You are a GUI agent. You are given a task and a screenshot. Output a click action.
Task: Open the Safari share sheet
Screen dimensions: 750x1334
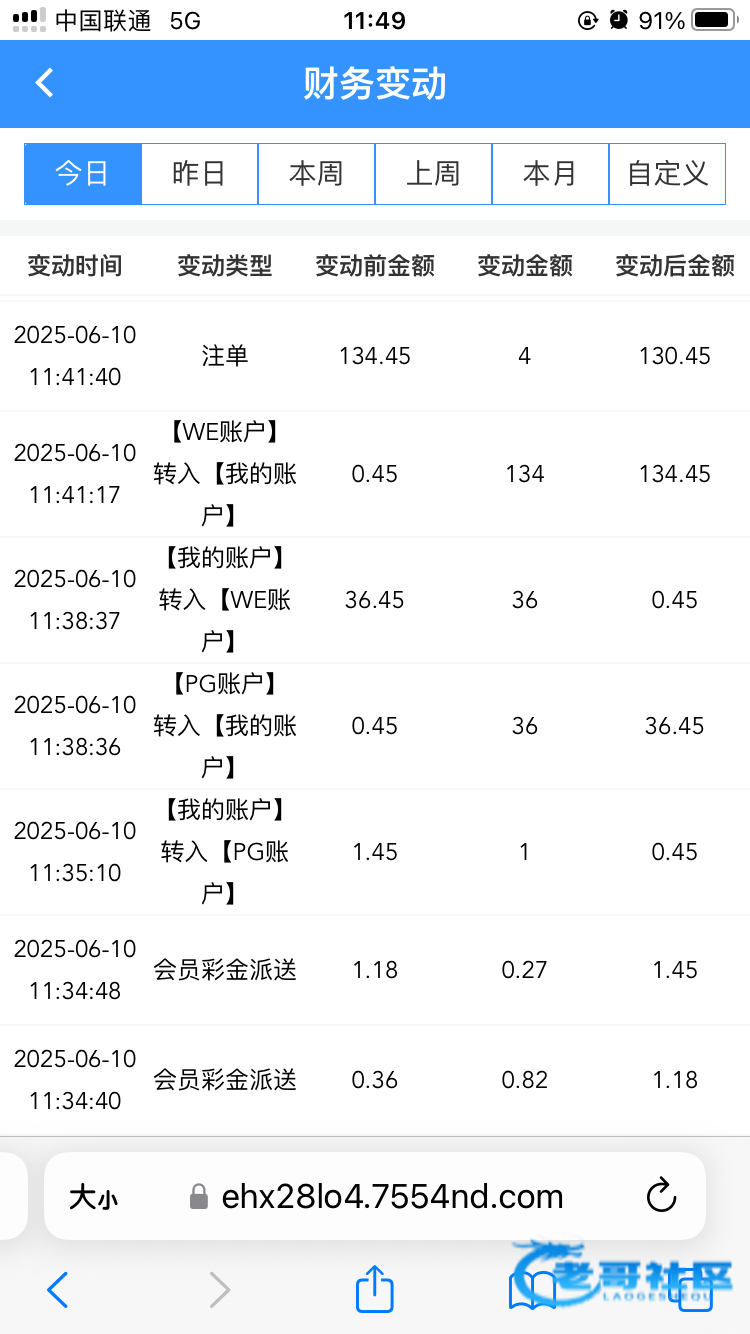(375, 1289)
